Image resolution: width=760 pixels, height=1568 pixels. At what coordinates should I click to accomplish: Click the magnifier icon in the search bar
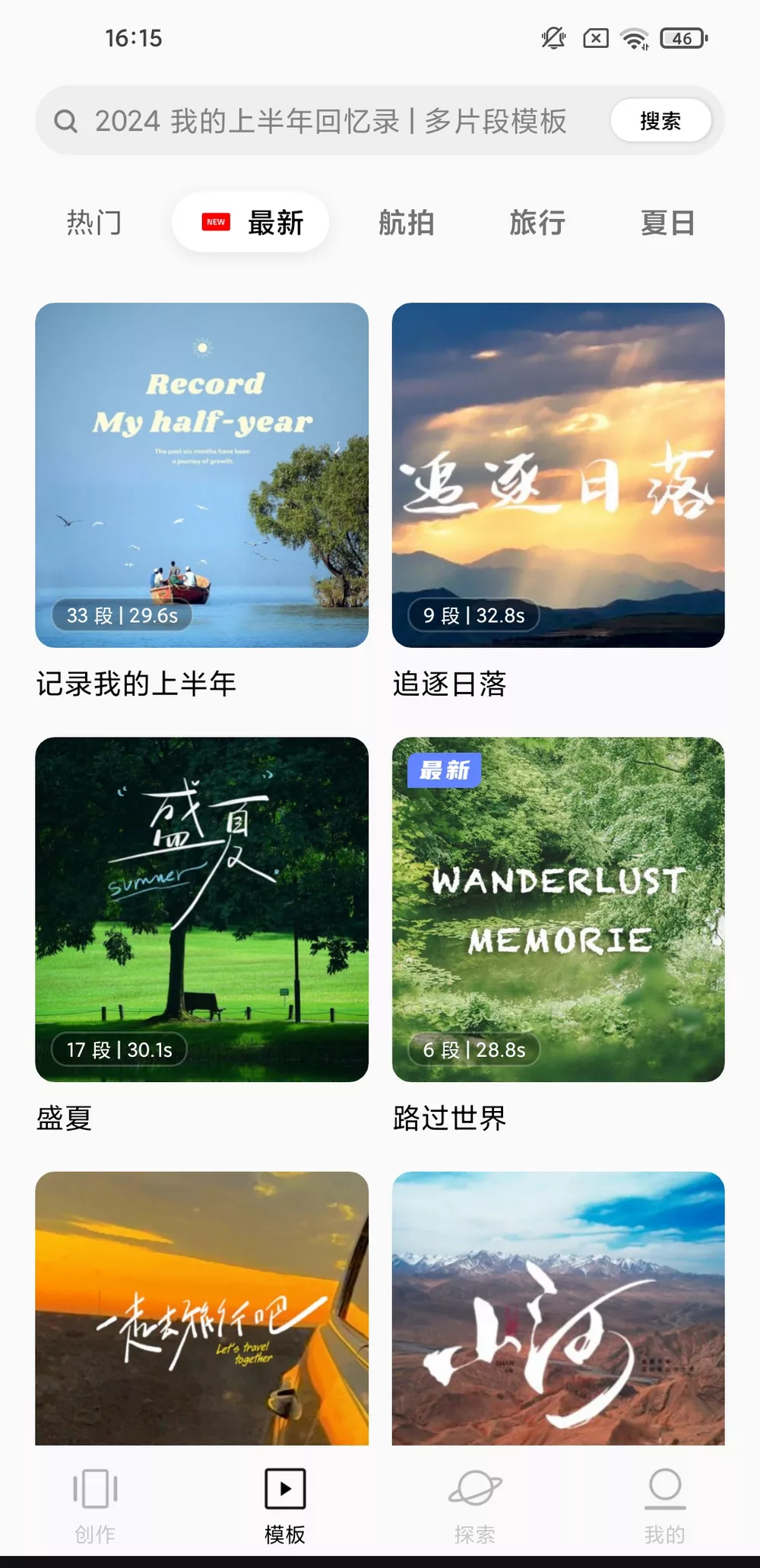(67, 120)
